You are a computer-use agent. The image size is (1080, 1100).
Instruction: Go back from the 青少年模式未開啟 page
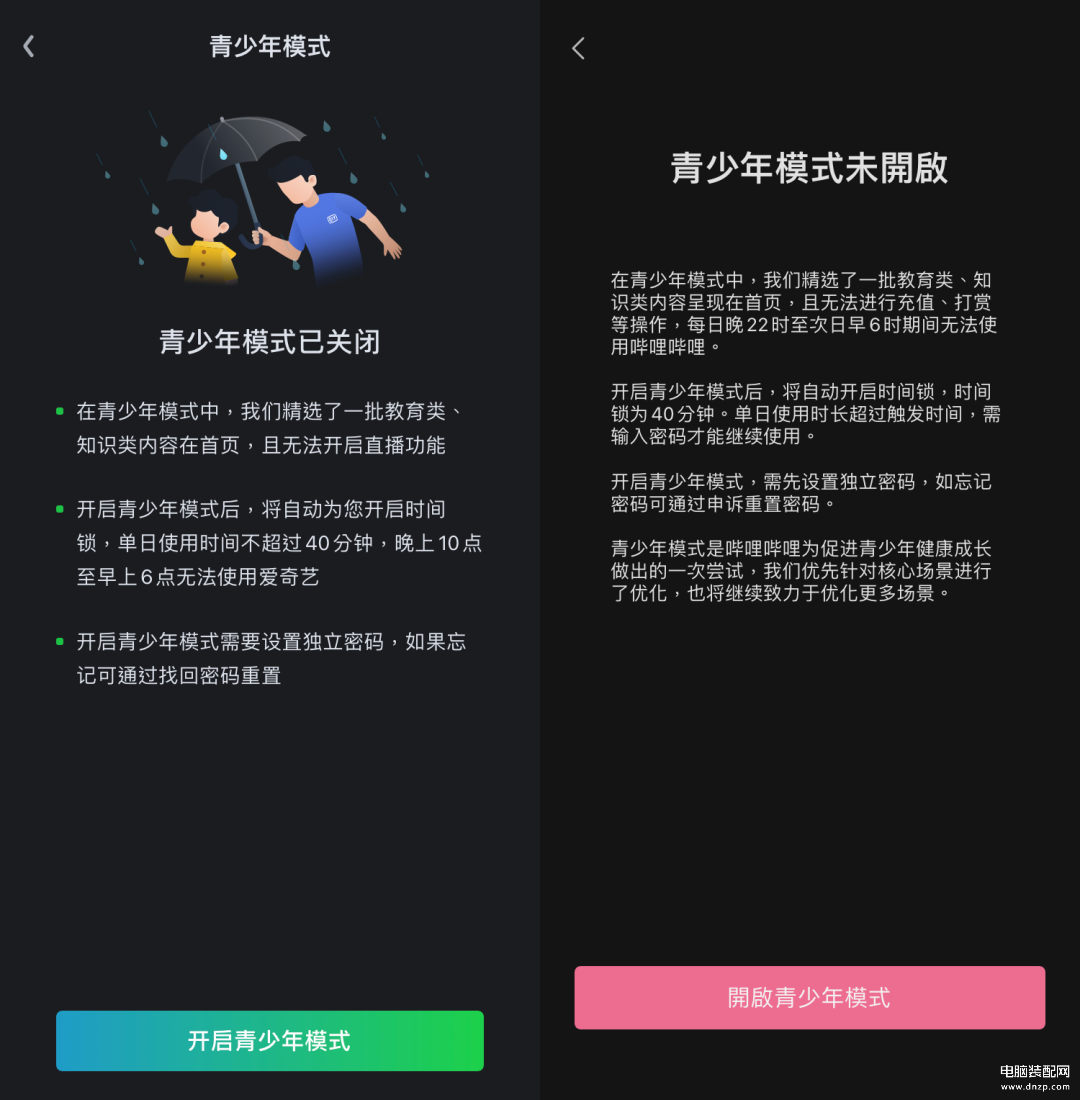coord(578,48)
